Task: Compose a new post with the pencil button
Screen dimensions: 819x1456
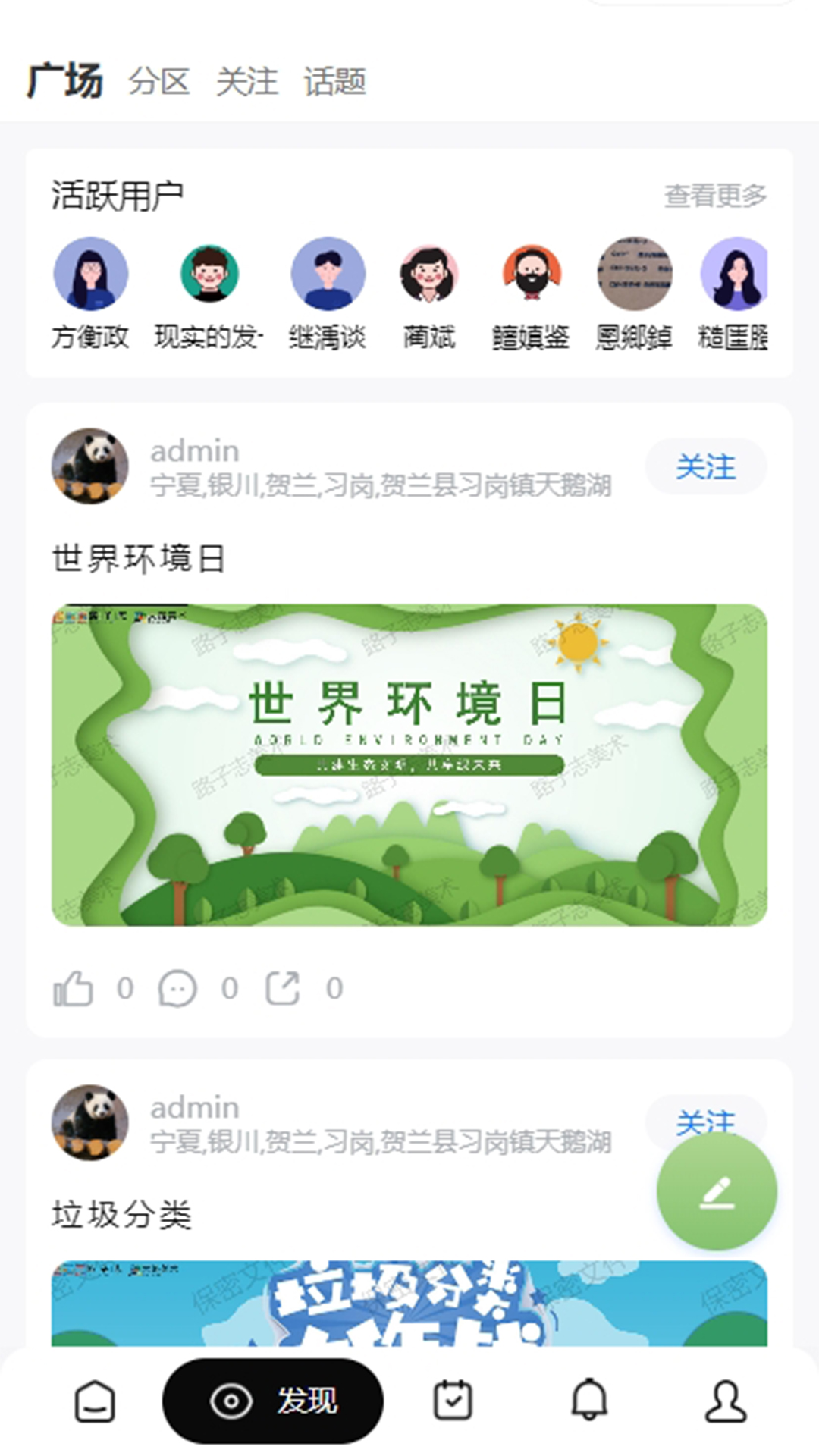Action: 717,1191
